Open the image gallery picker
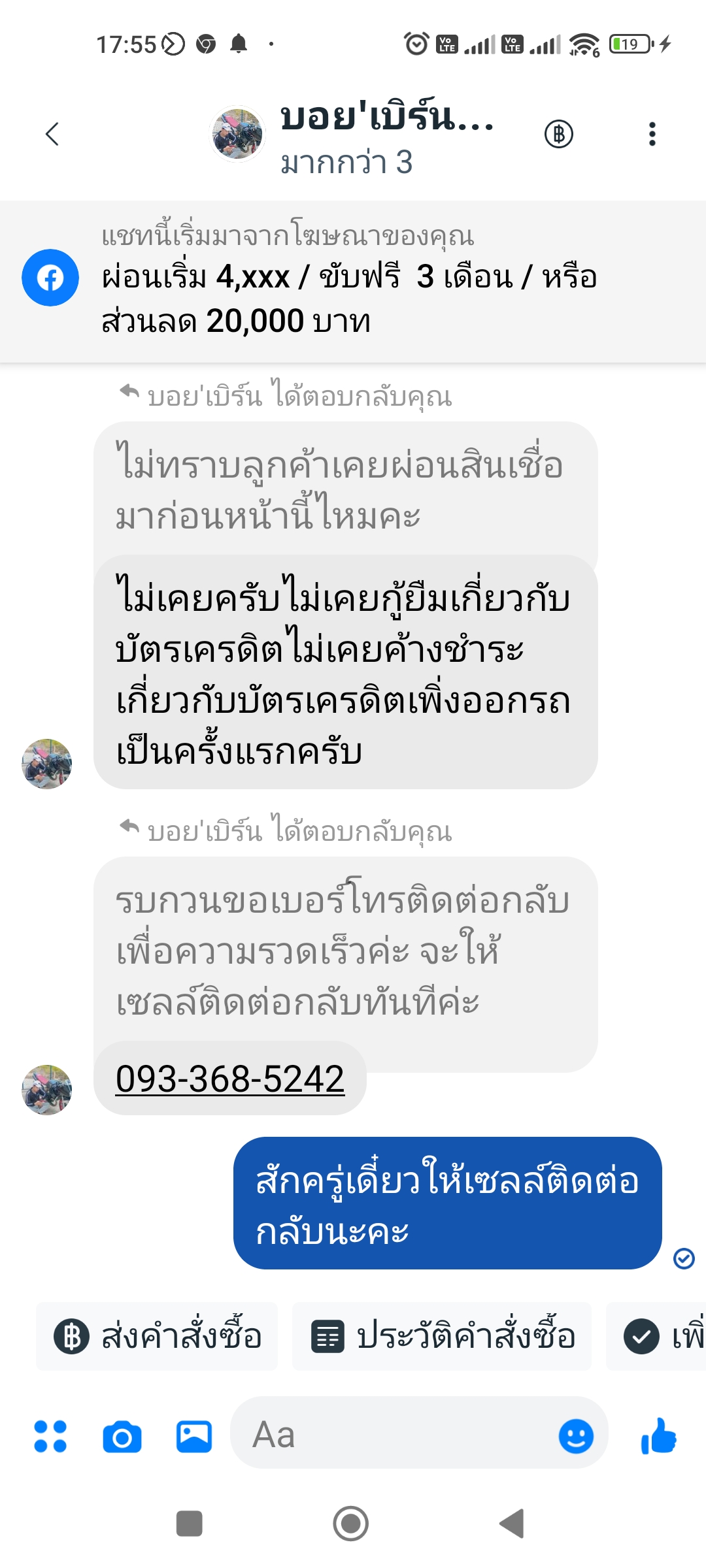 tap(194, 1437)
